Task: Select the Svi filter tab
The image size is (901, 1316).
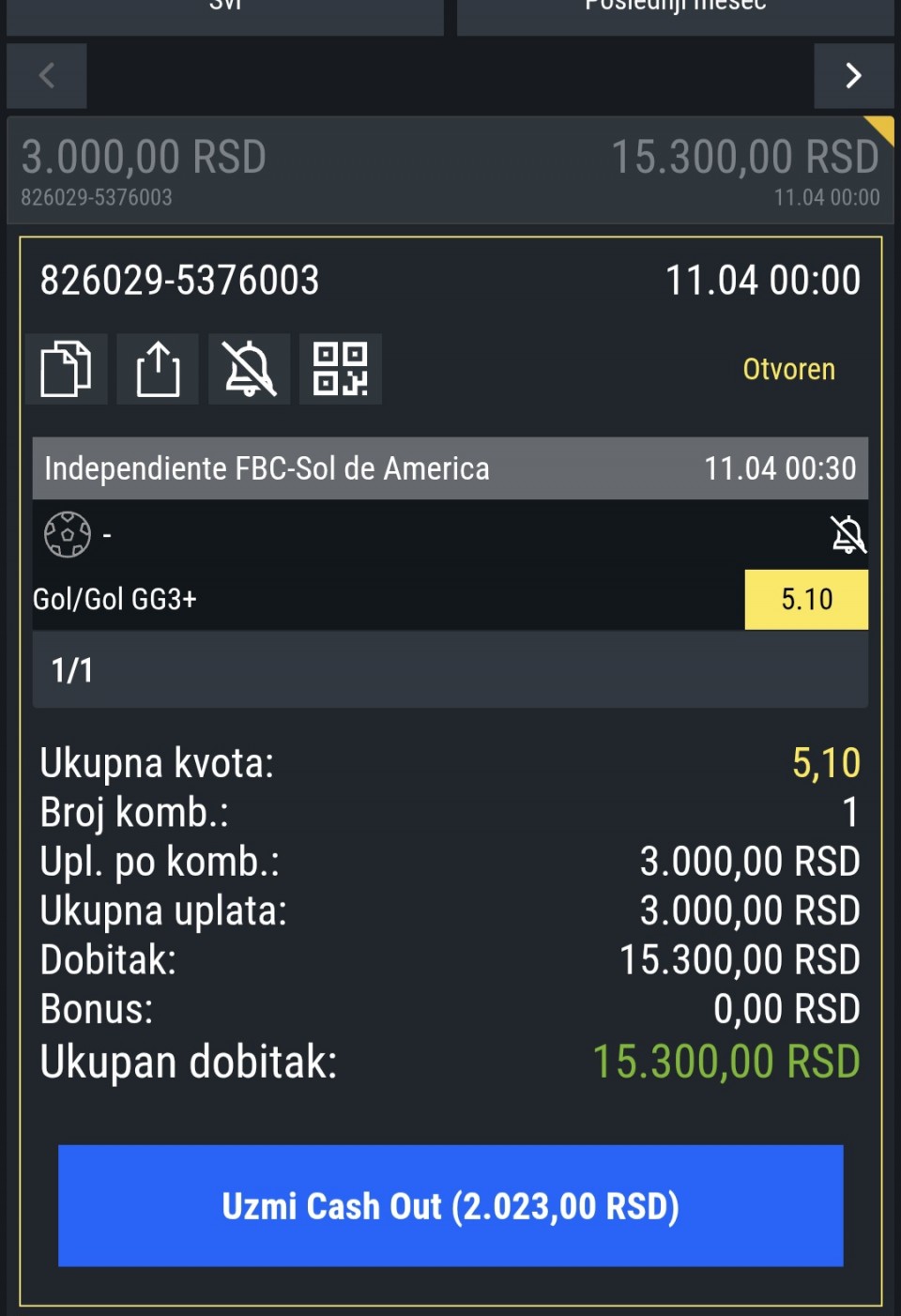Action: coord(225,13)
